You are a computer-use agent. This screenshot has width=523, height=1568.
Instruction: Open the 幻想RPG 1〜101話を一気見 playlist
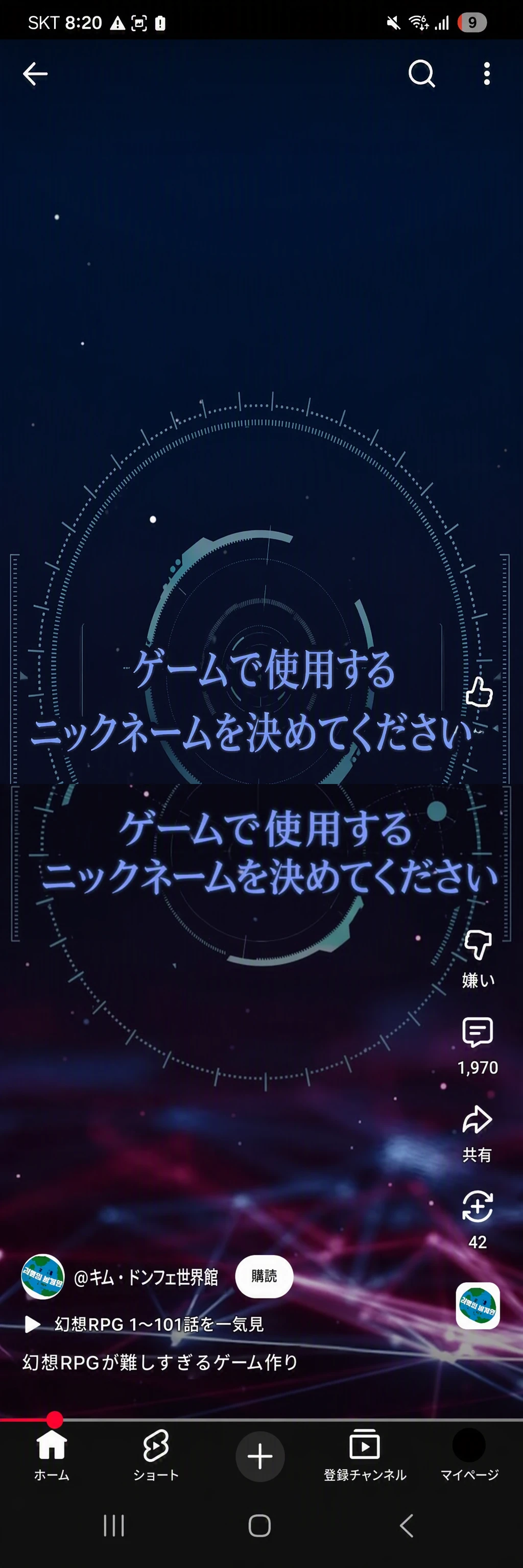click(x=144, y=1324)
